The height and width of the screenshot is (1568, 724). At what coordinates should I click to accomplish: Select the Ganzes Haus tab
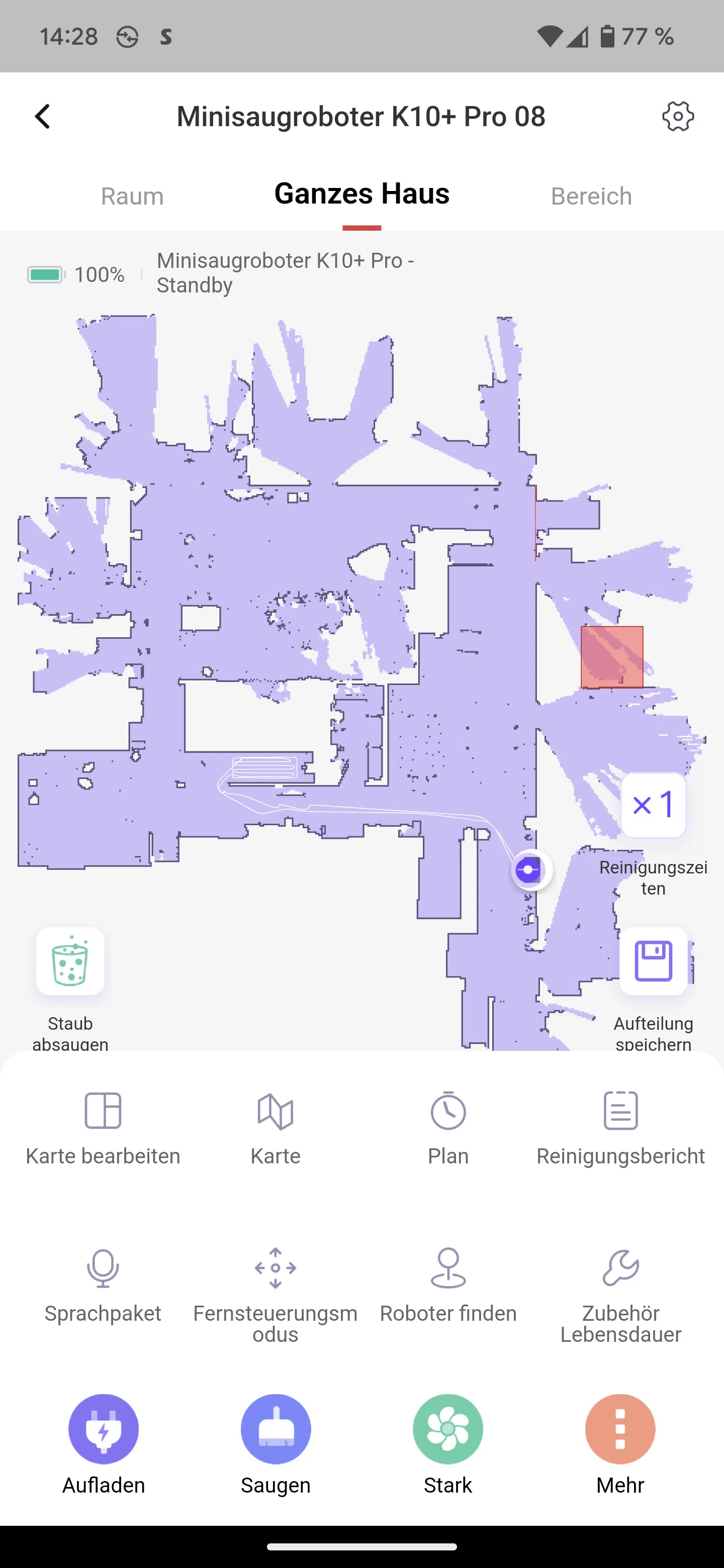(361, 193)
